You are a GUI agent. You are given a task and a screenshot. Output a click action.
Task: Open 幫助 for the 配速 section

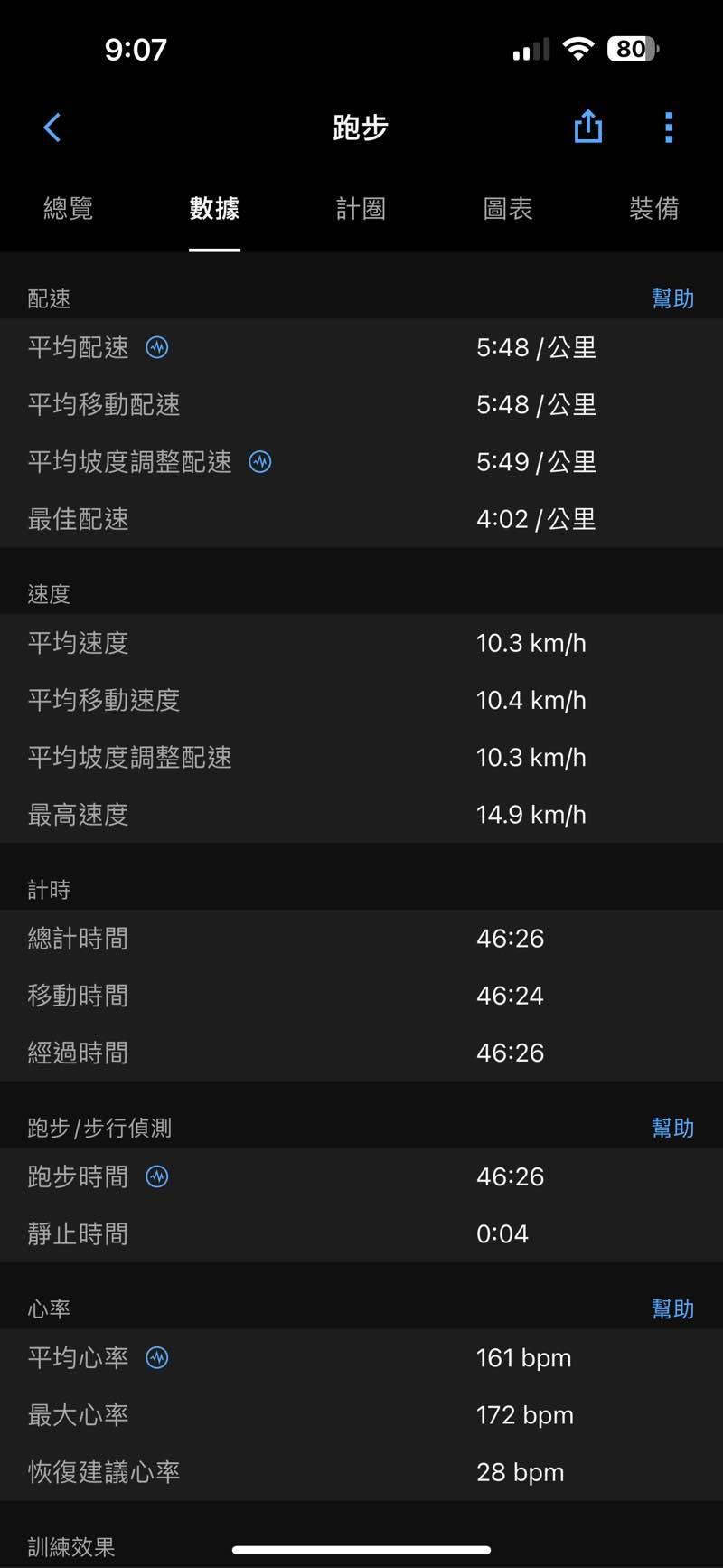click(672, 298)
